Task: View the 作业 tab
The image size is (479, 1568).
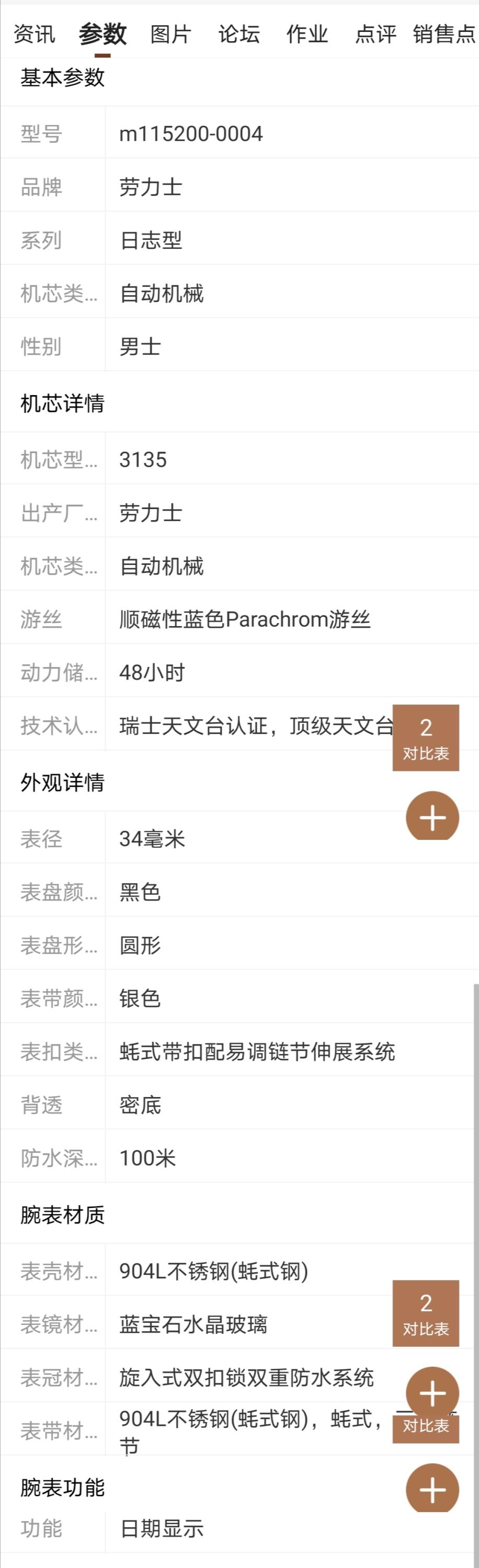Action: tap(307, 34)
